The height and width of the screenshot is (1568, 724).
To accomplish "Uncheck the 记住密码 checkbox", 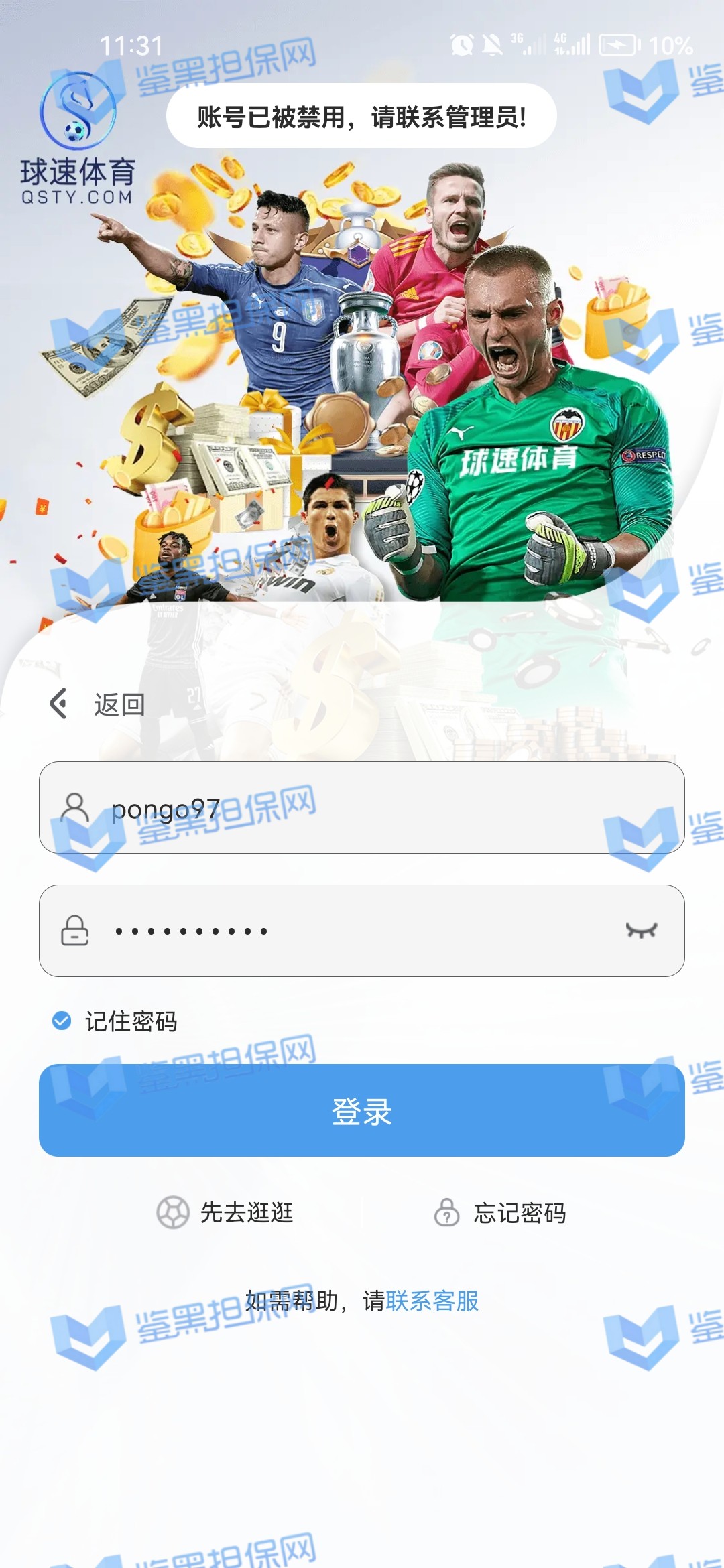I will (62, 1021).
